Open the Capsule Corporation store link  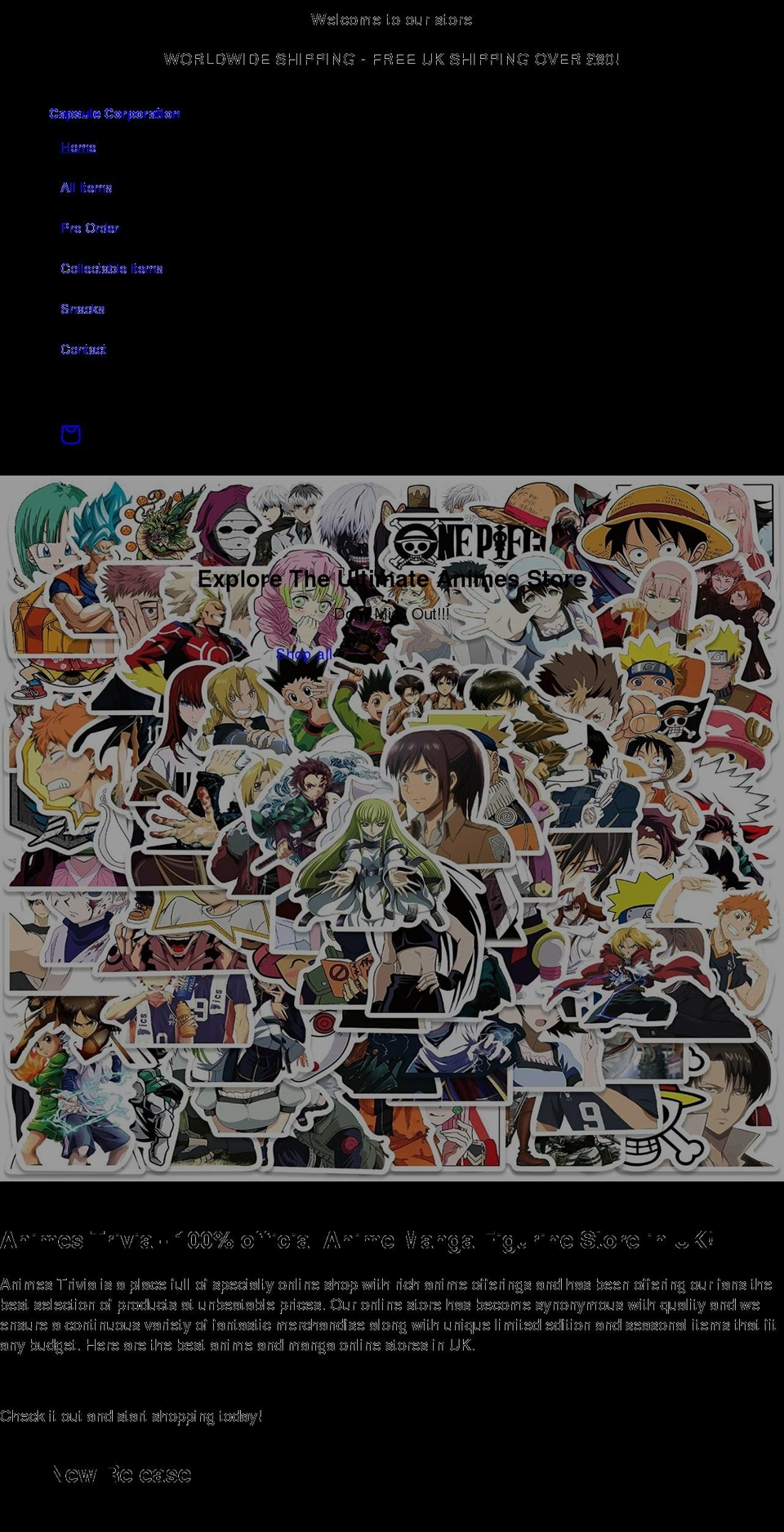point(114,114)
